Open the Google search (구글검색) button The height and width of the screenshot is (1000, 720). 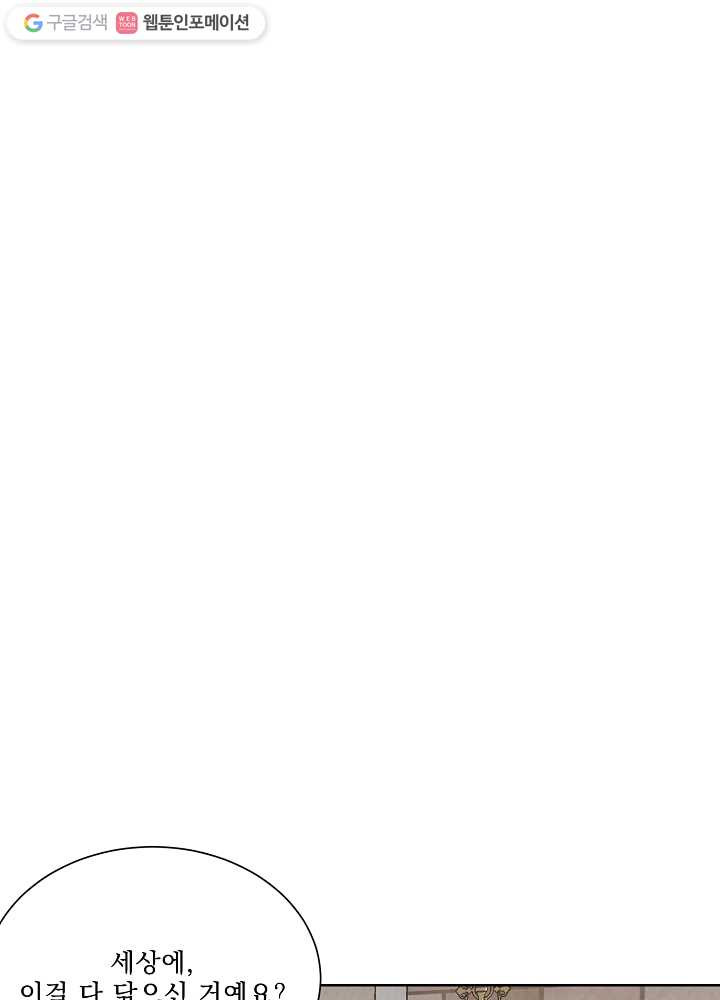(66, 23)
